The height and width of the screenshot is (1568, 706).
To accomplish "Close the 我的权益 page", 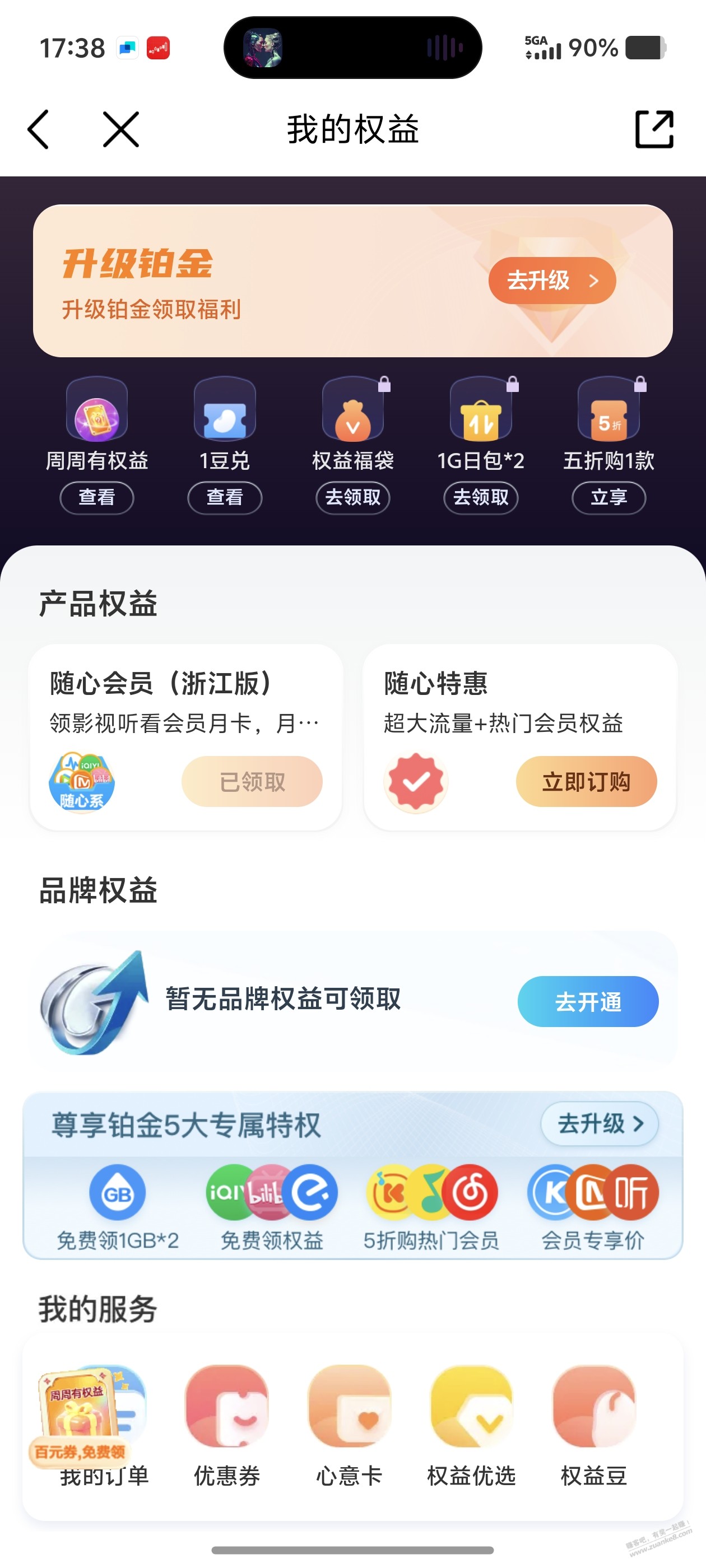I will tap(120, 130).
